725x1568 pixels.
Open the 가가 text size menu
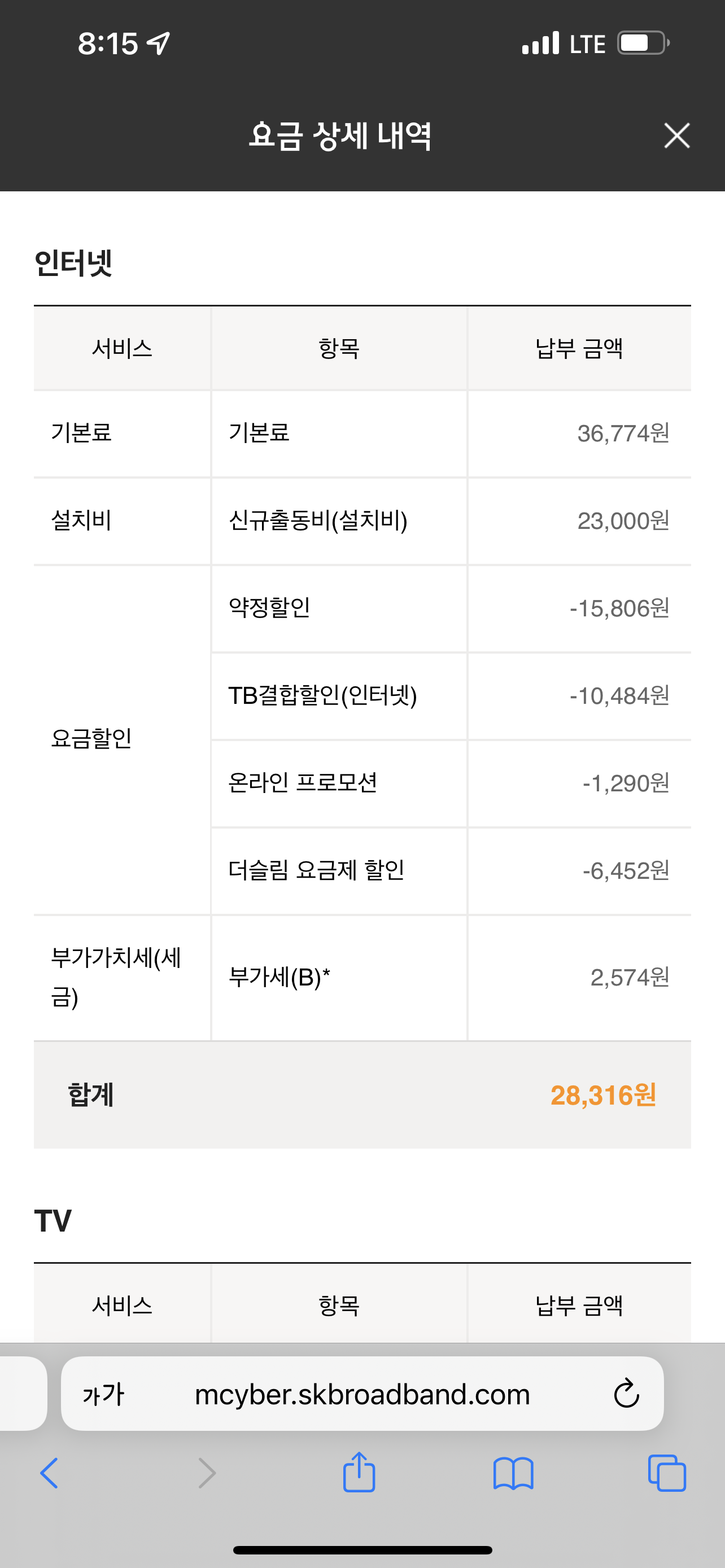103,1393
